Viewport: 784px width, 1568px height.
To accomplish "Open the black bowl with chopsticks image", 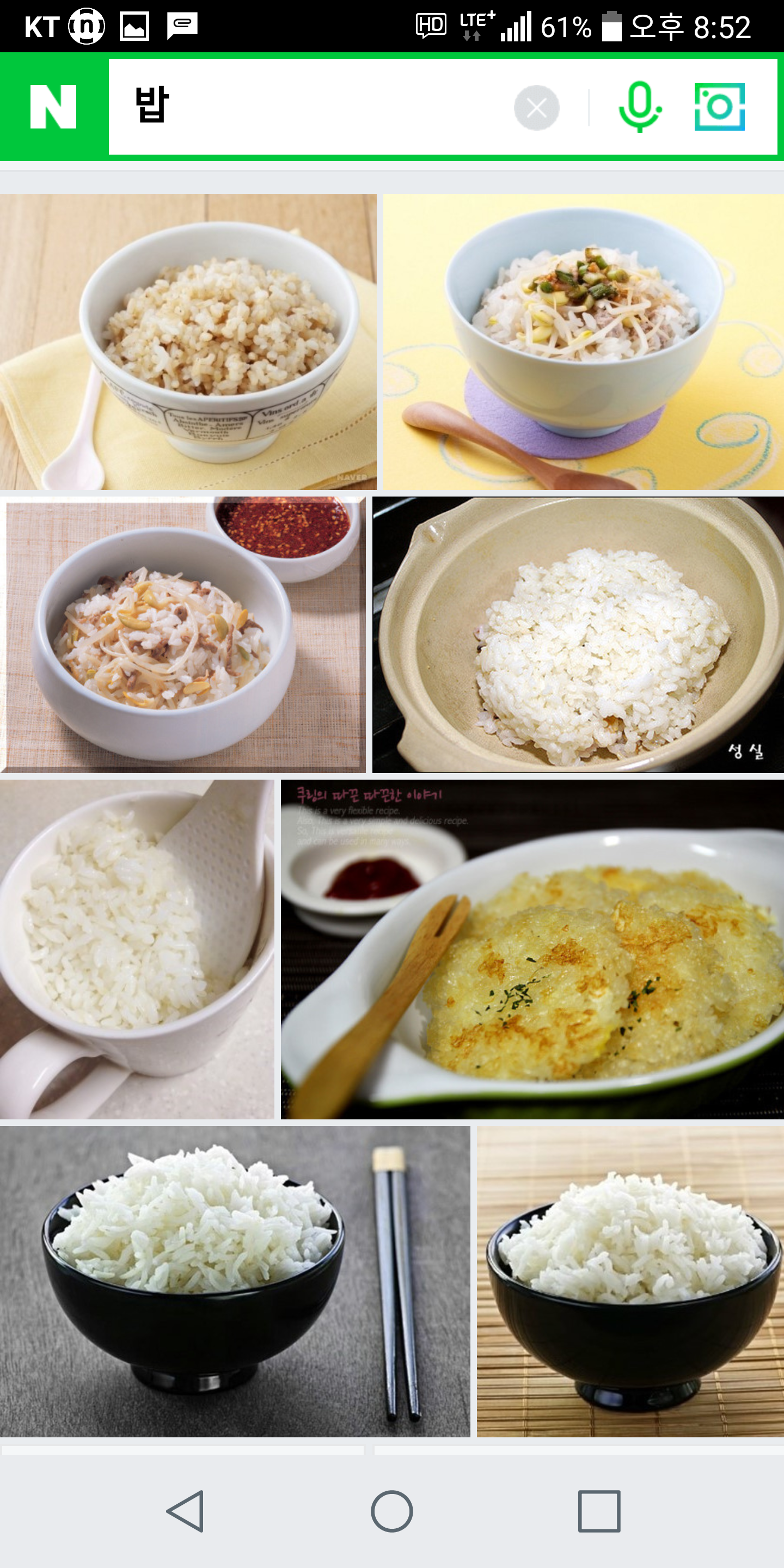I will coord(235,1282).
